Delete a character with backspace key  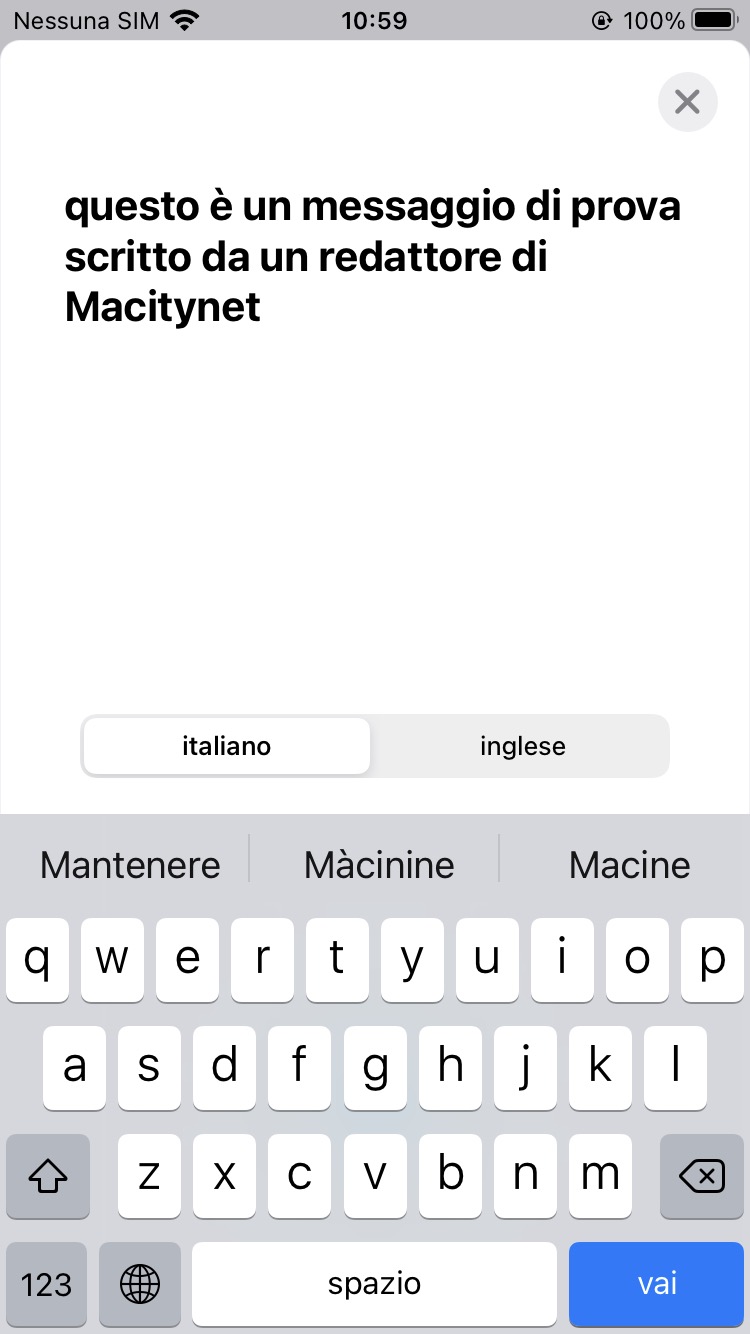pyautogui.click(x=702, y=1177)
